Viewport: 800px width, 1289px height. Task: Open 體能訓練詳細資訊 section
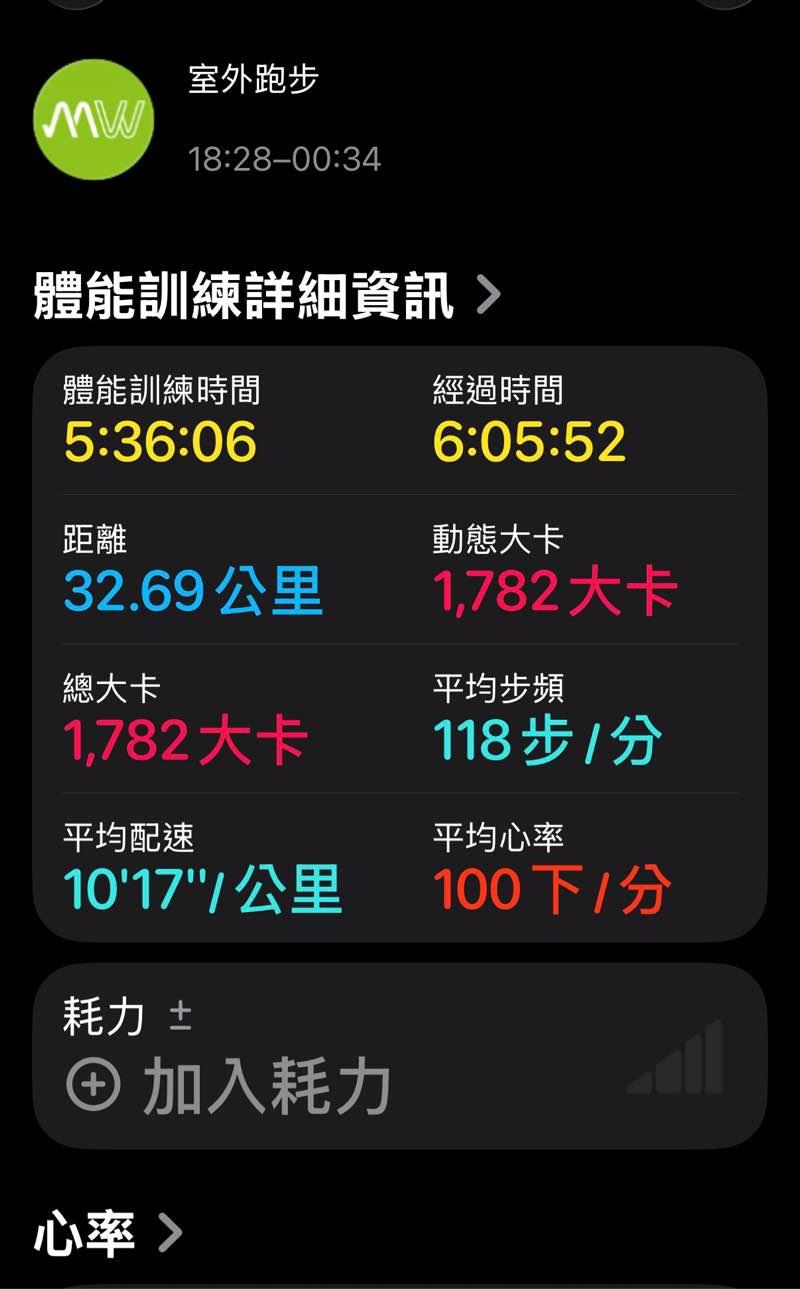pos(266,296)
